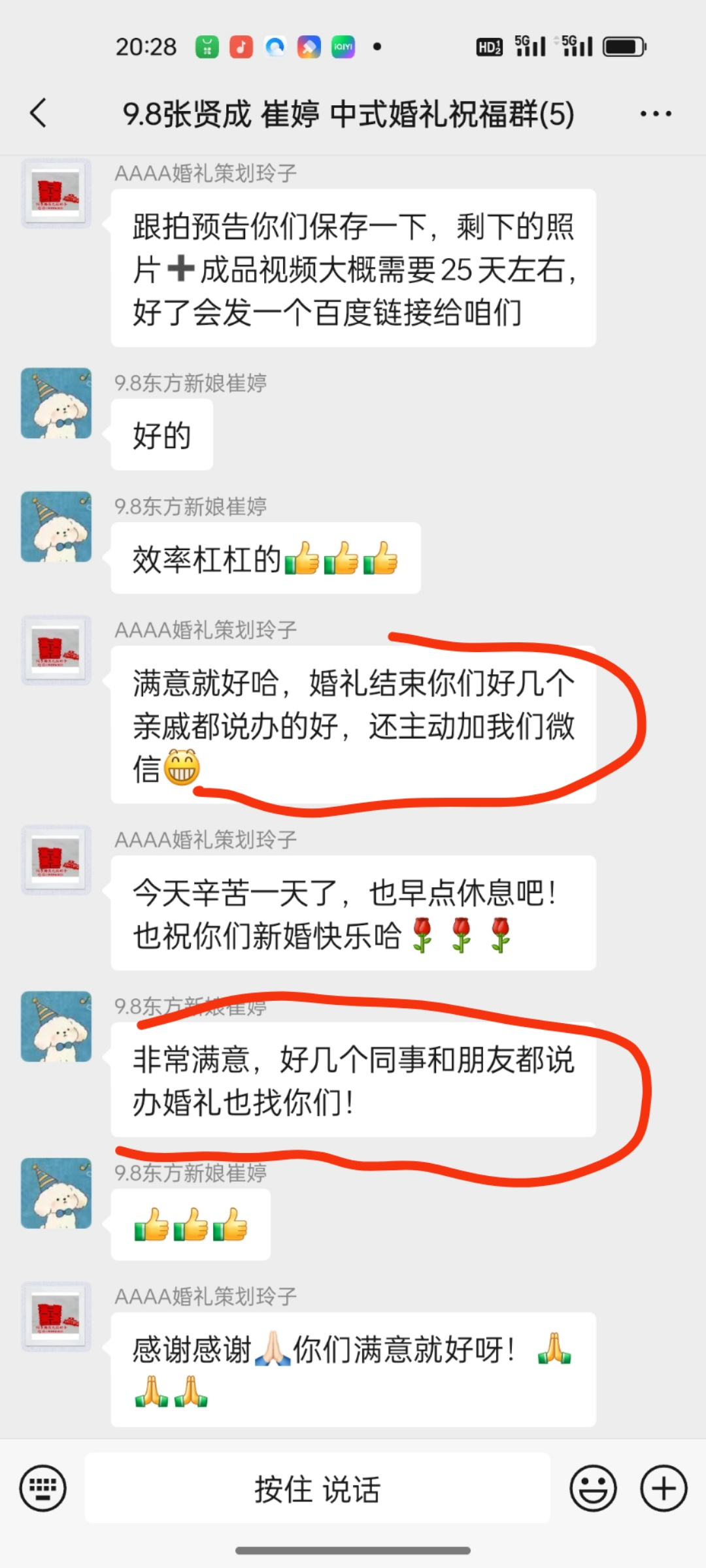Open 玲子's avatar beside 感谢感谢 message

(x=56, y=1316)
